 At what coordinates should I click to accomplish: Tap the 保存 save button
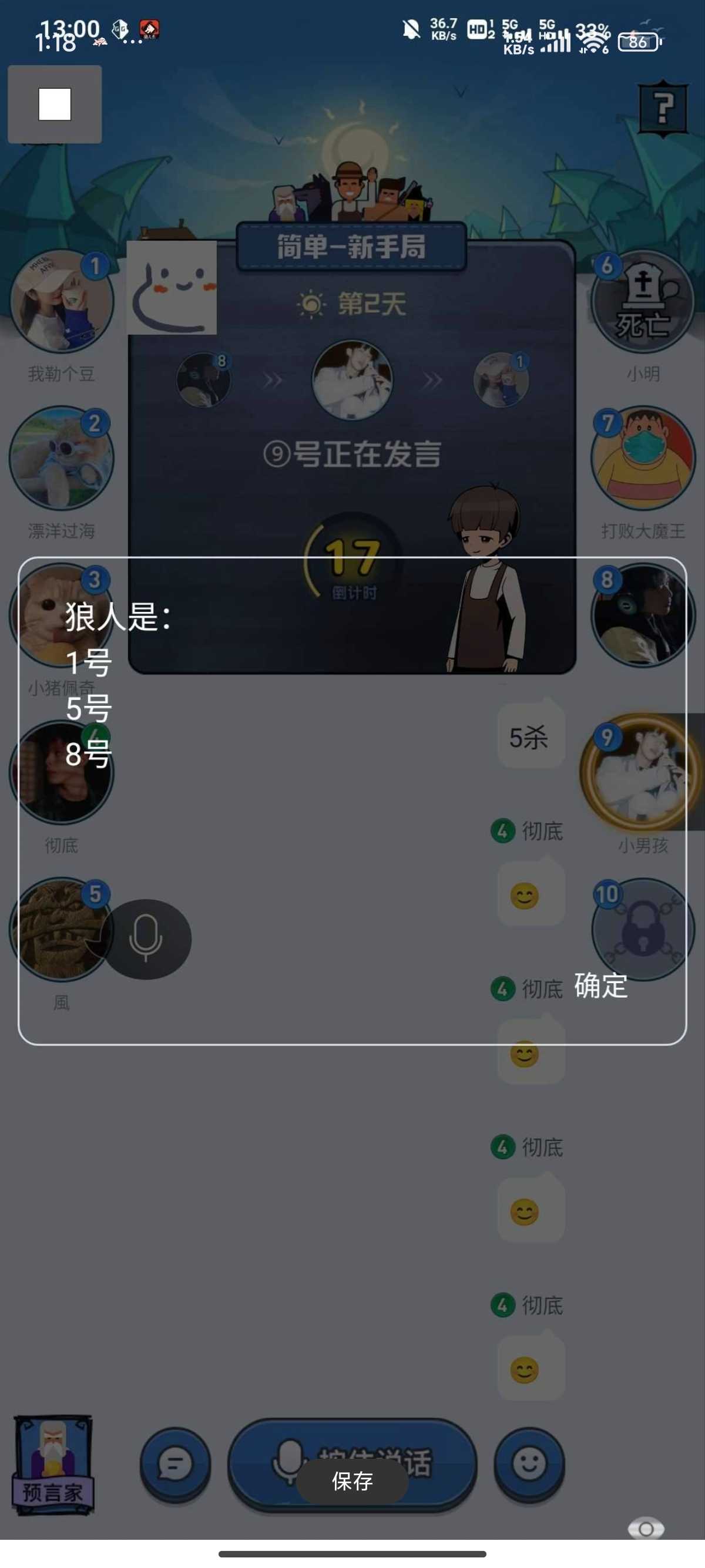pos(352,1481)
